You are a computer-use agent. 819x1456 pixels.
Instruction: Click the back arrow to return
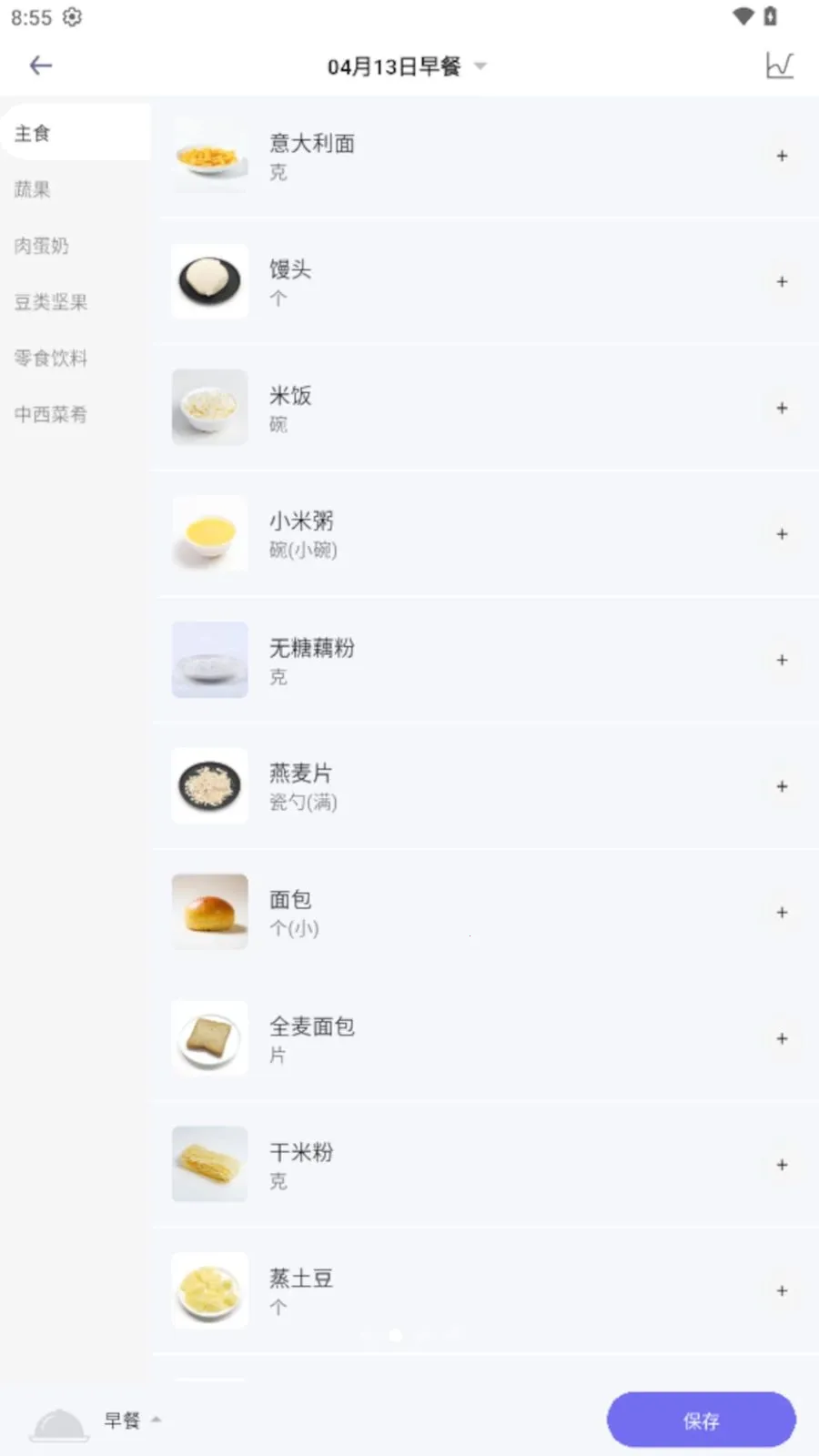(40, 65)
